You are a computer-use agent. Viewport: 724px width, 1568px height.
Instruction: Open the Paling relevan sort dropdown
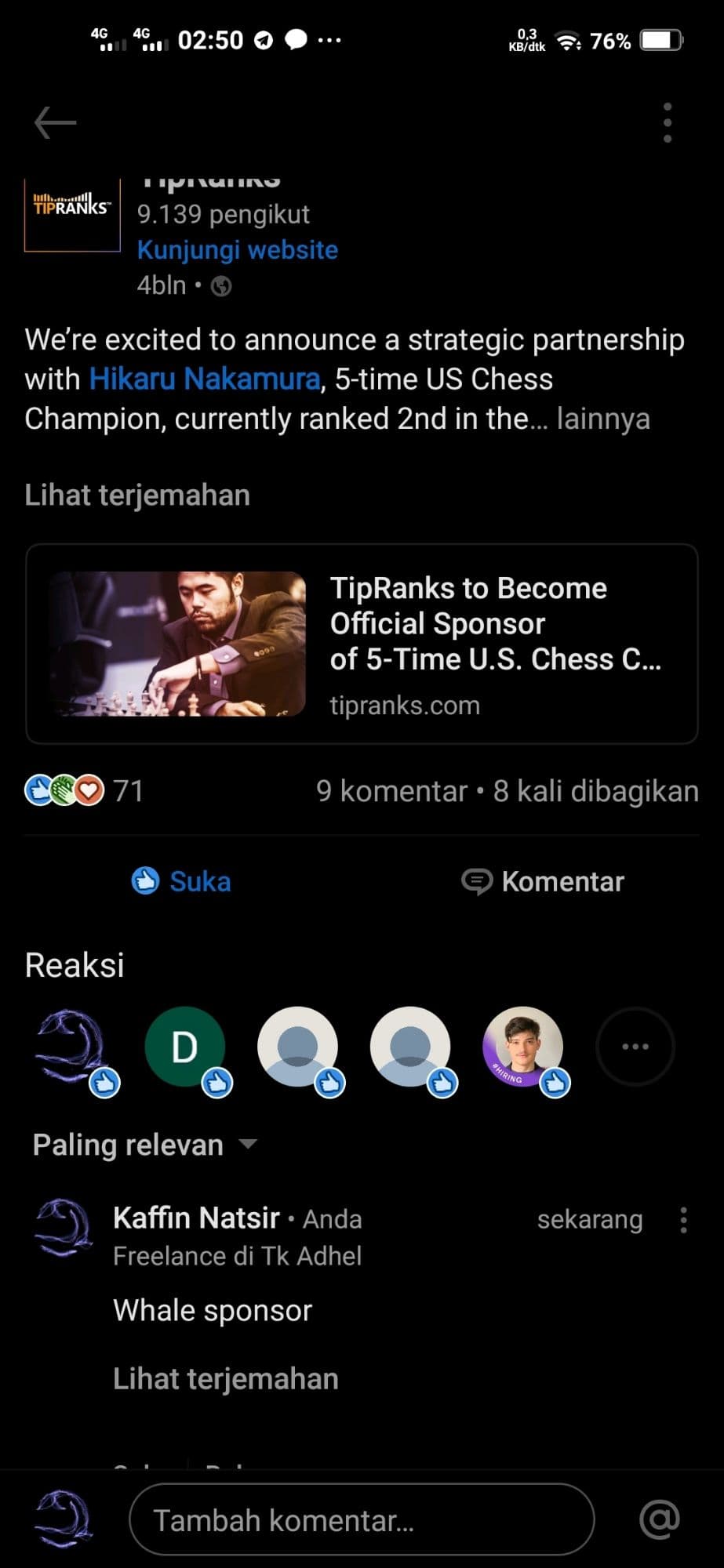click(145, 1144)
